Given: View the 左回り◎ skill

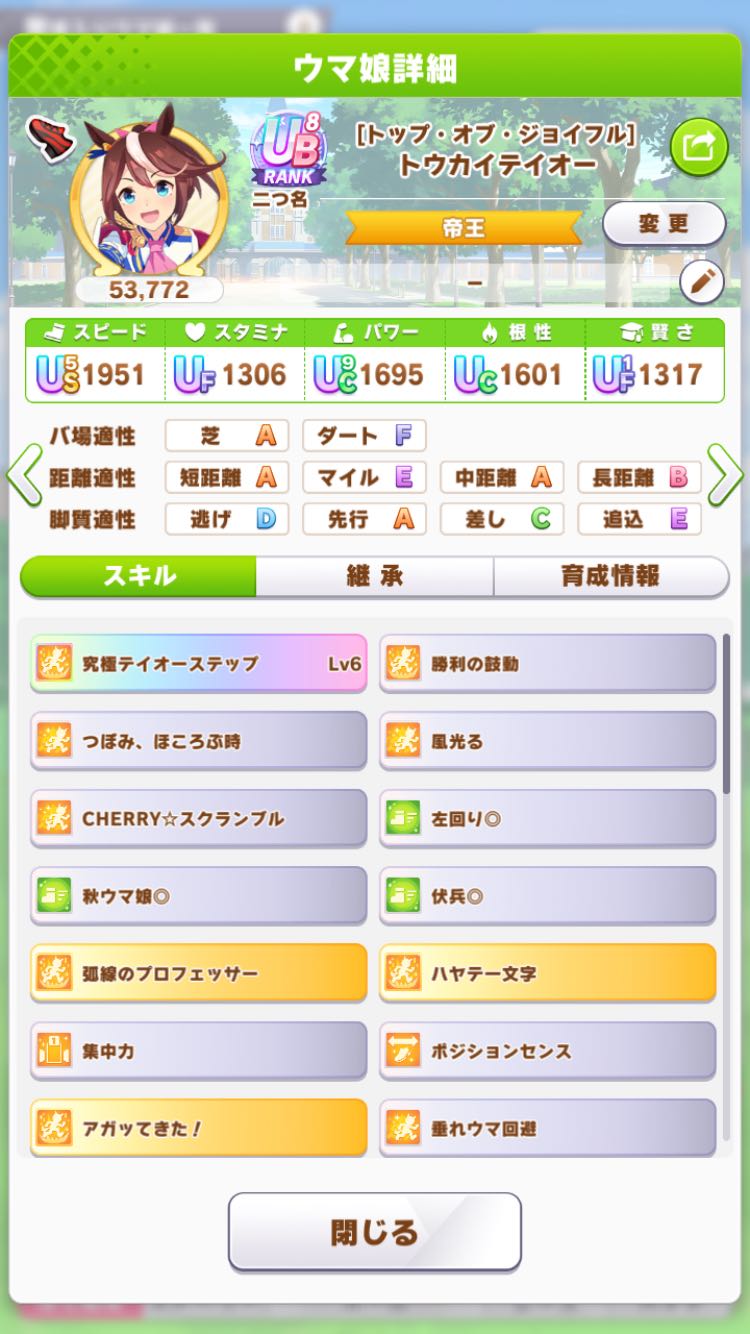Looking at the screenshot, I should point(547,818).
